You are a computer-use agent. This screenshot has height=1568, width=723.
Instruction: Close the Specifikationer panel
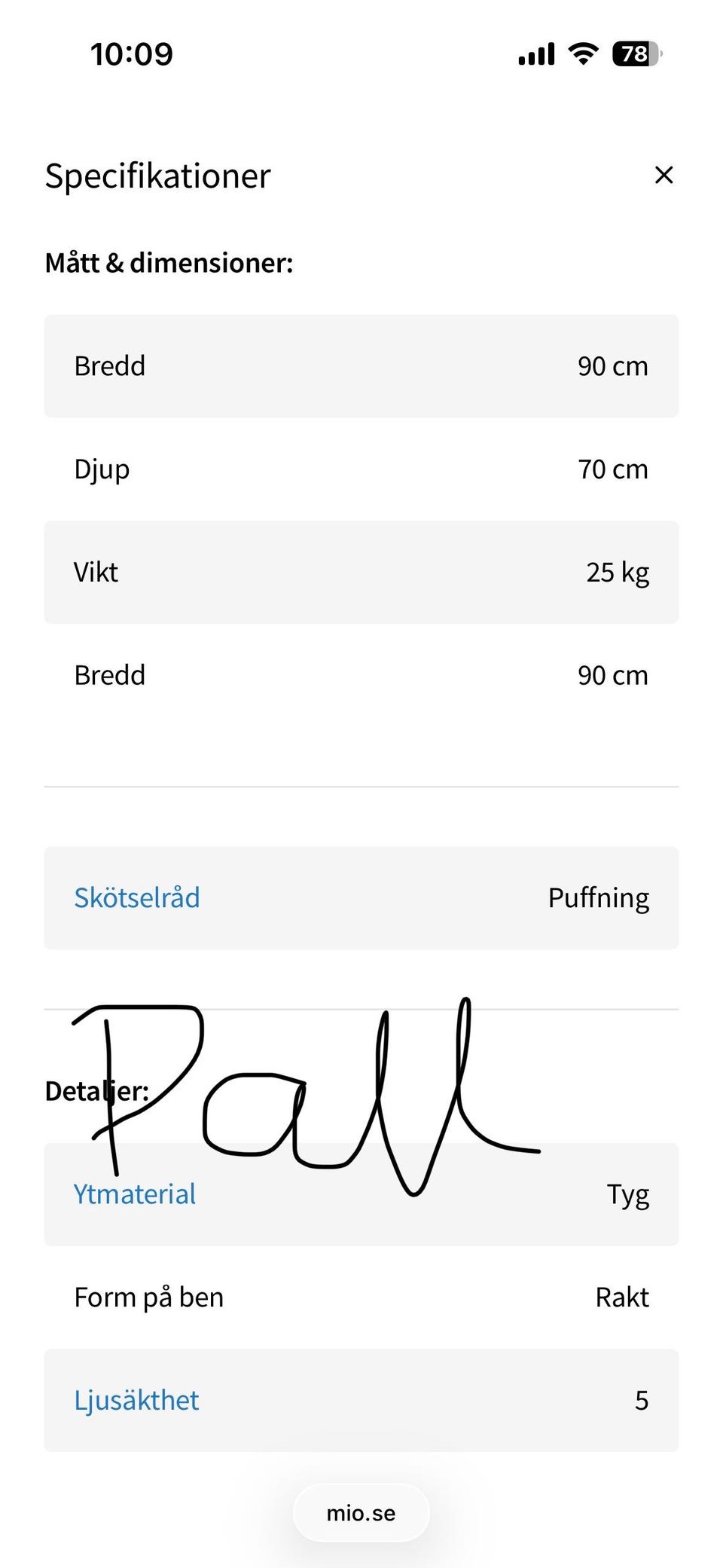click(664, 175)
